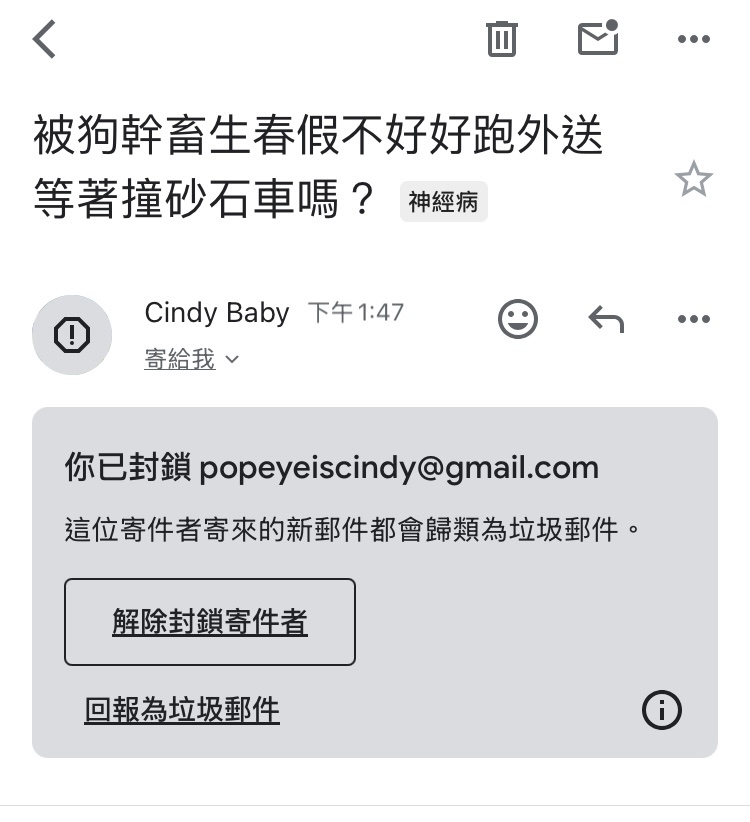The width and height of the screenshot is (750, 822).
Task: Delete this email with the trash icon
Action: coord(501,39)
